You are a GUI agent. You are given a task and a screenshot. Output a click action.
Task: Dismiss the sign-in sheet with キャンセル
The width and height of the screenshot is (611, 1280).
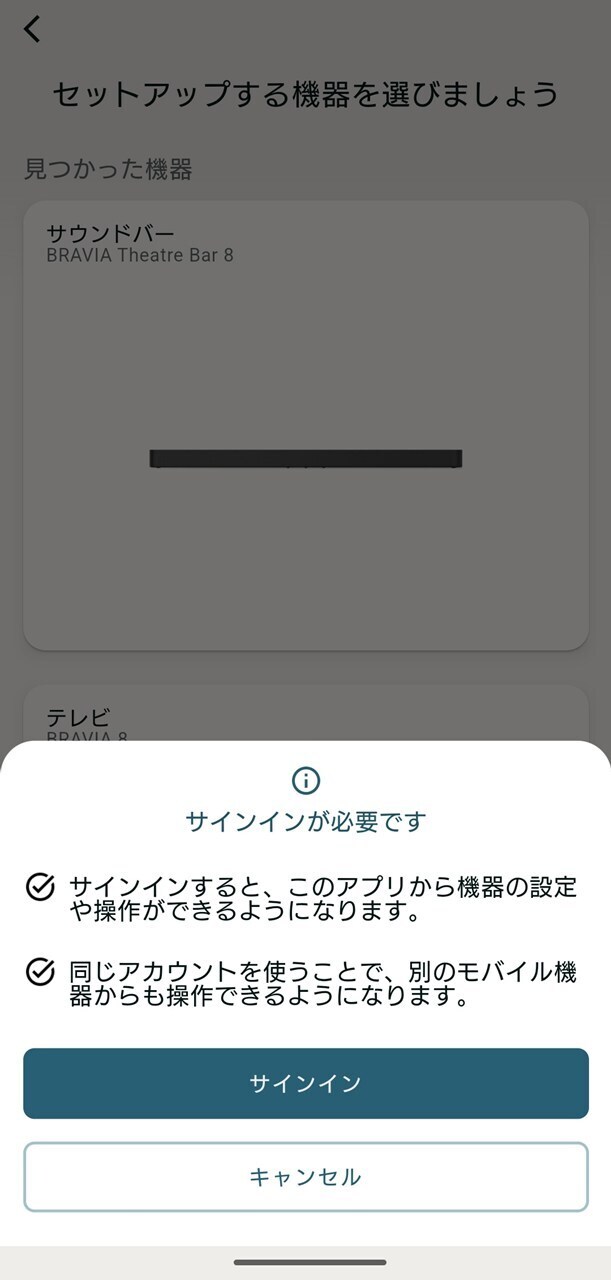click(x=305, y=1177)
